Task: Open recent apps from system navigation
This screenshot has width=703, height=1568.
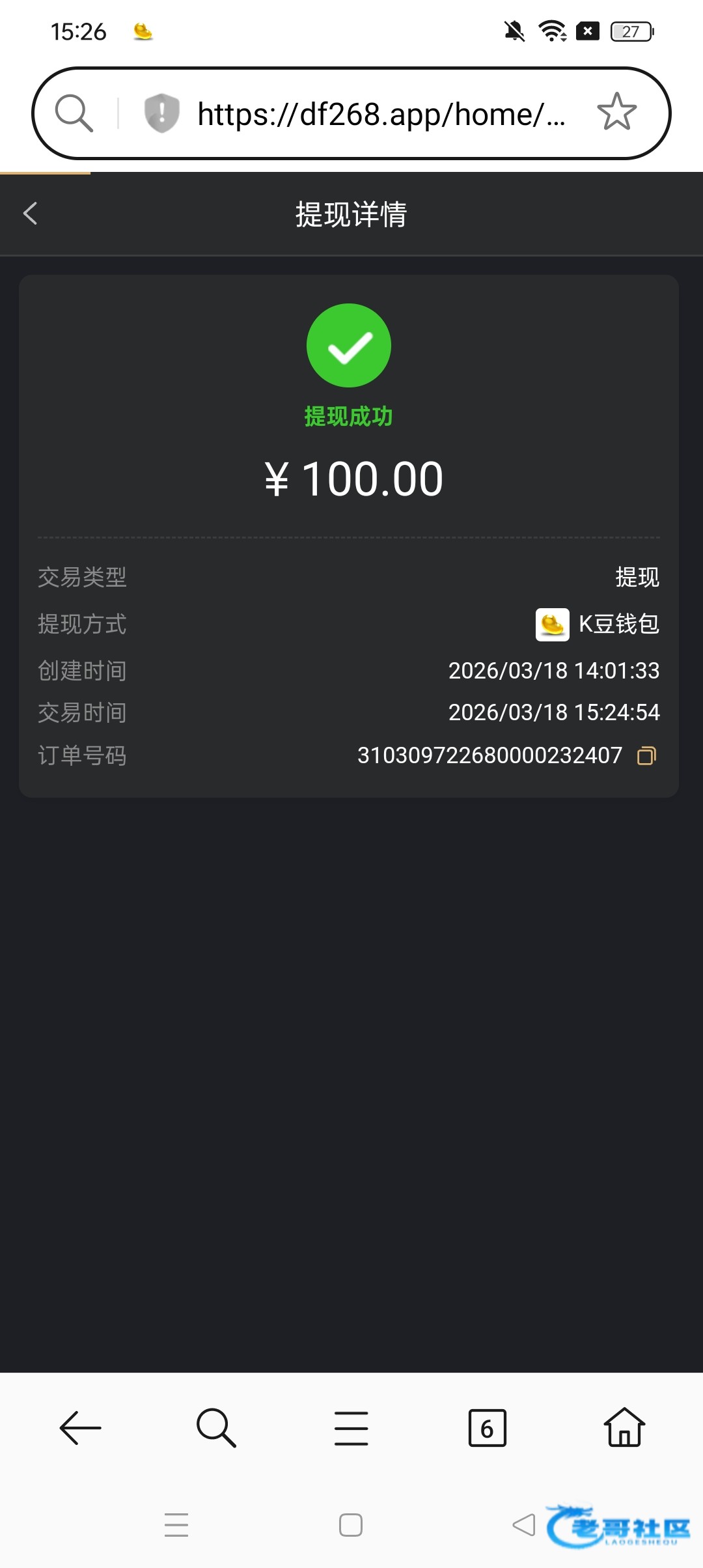Action: 176,1525
